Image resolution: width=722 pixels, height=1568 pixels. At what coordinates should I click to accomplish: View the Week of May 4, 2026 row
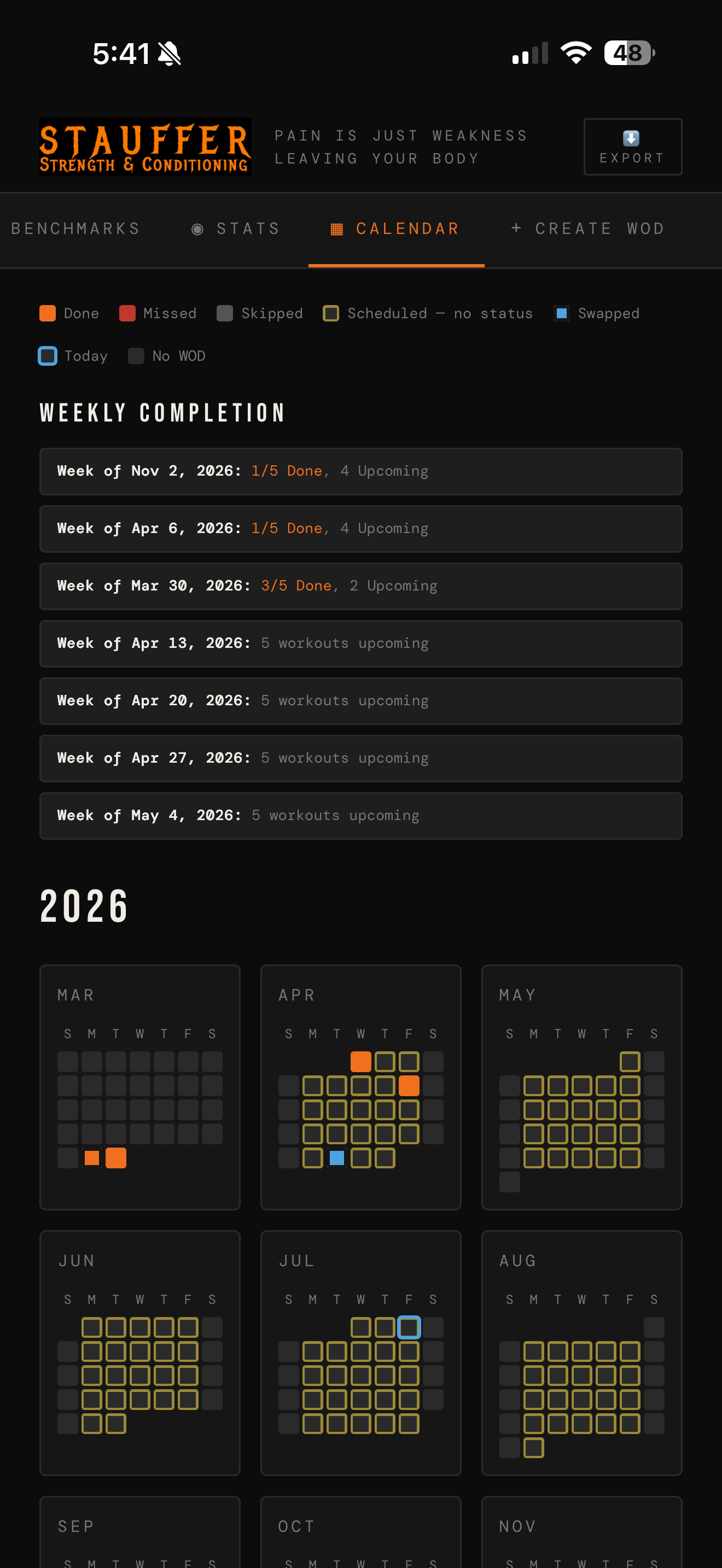tap(361, 816)
